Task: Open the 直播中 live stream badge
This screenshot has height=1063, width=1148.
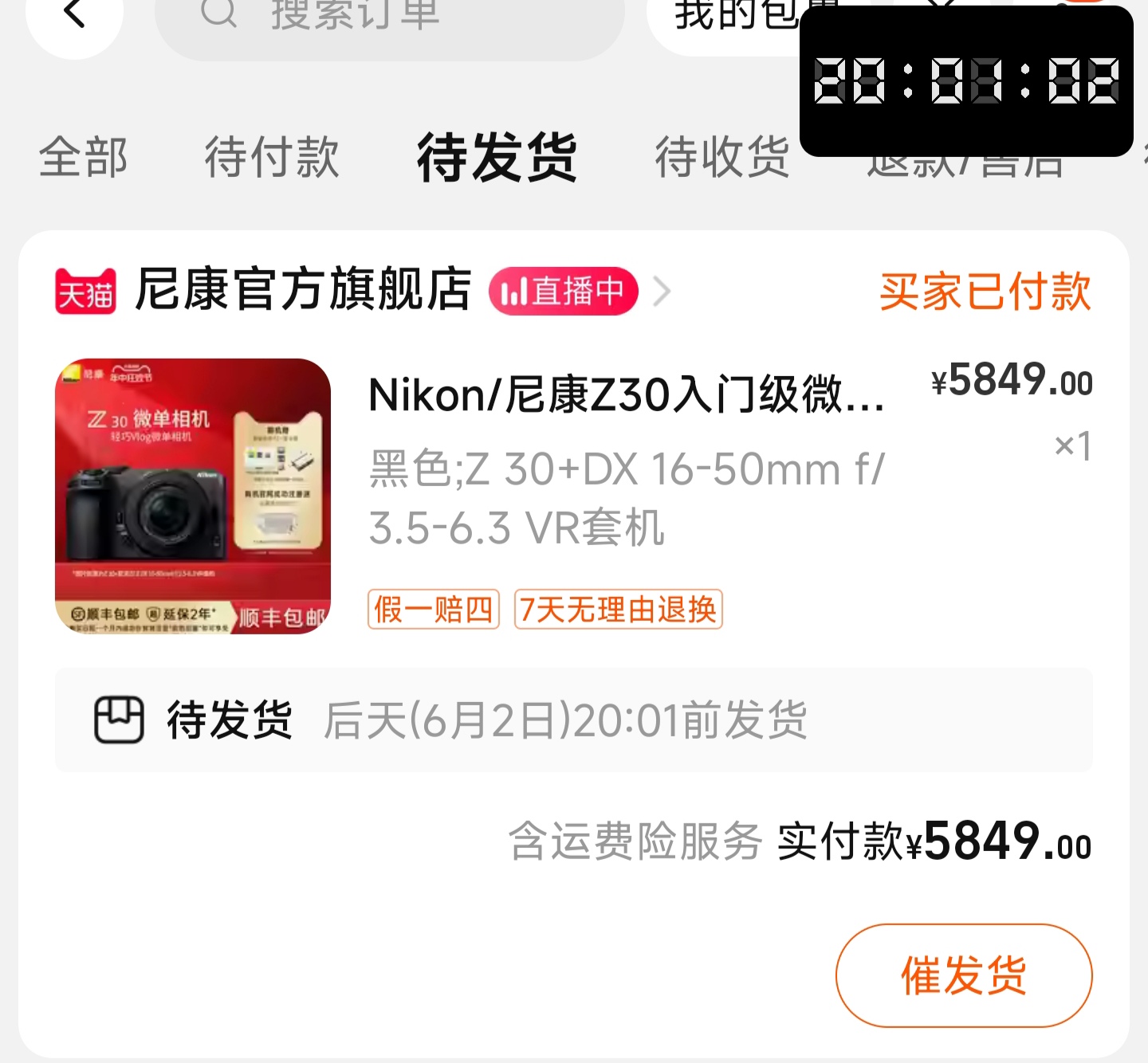Action: click(x=564, y=291)
